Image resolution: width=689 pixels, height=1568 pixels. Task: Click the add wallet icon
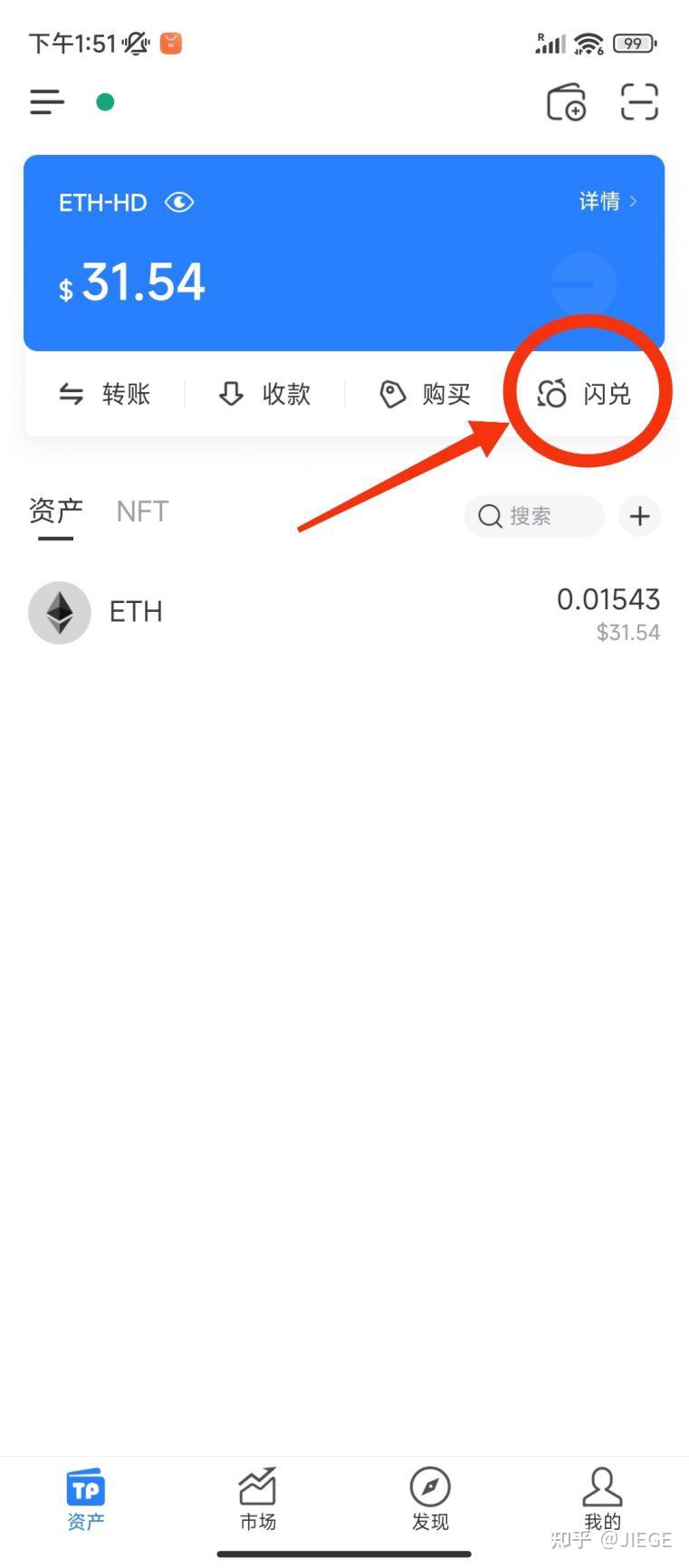pos(566,102)
